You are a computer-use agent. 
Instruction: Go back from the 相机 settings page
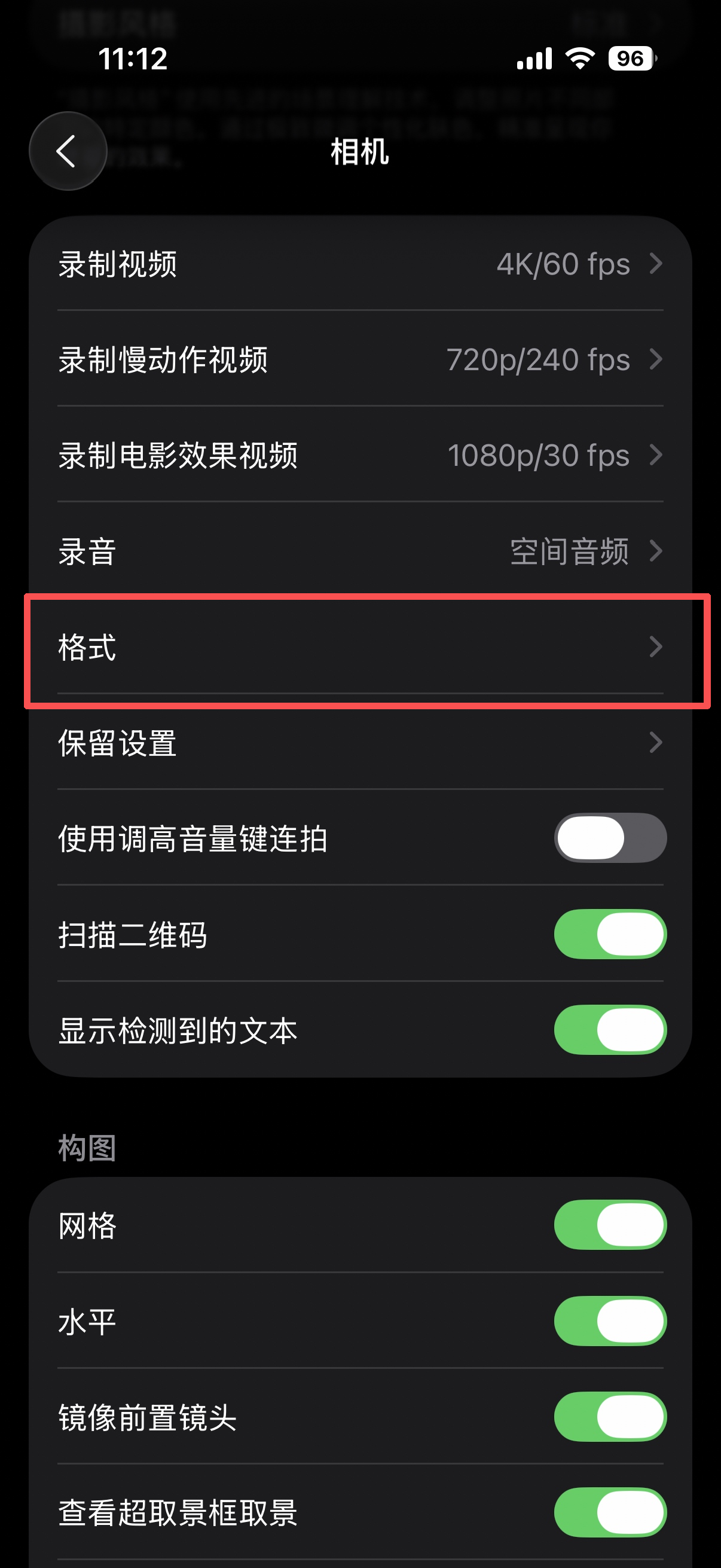pos(68,151)
